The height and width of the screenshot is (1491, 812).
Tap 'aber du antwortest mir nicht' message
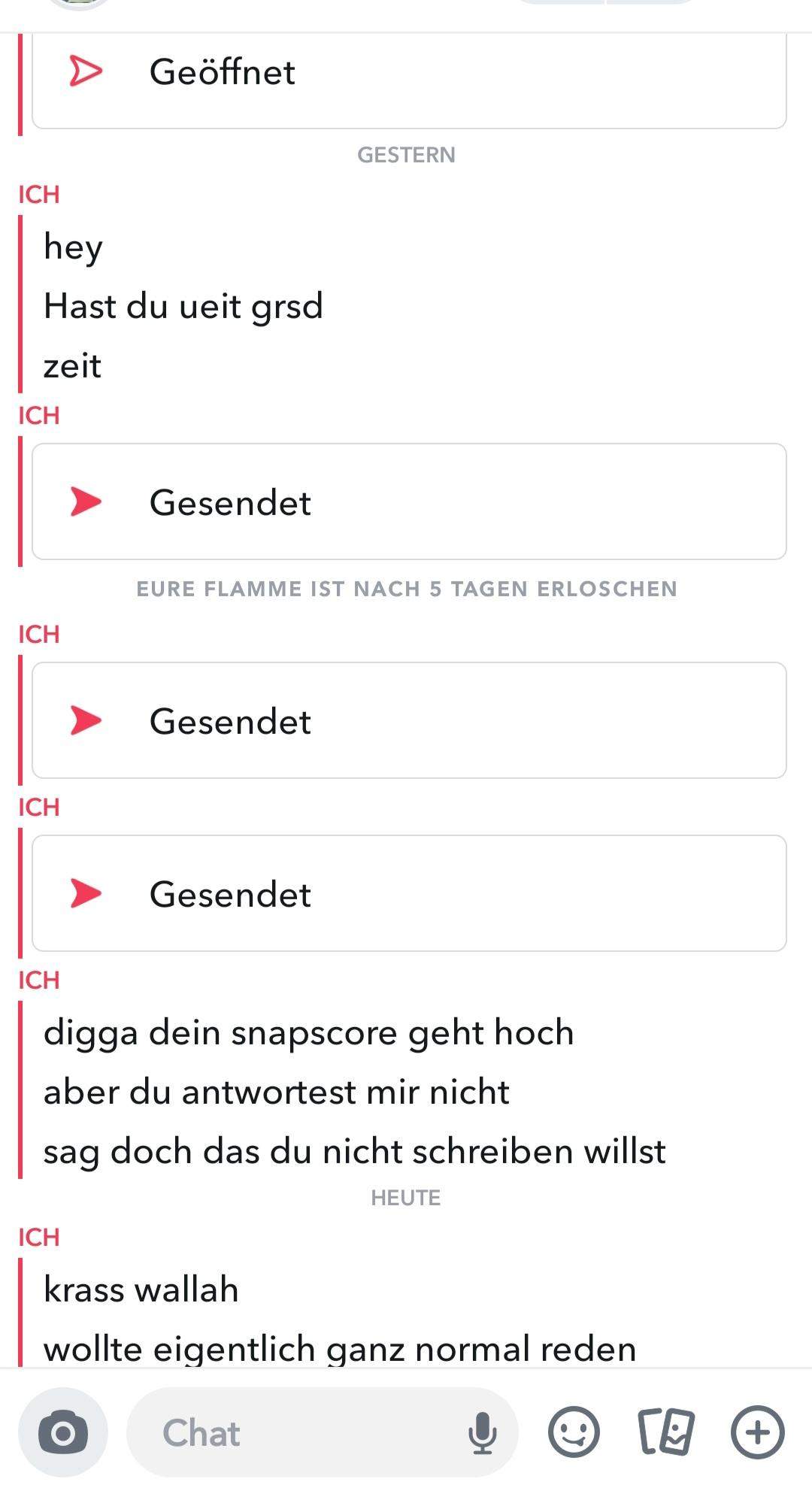(x=276, y=1093)
